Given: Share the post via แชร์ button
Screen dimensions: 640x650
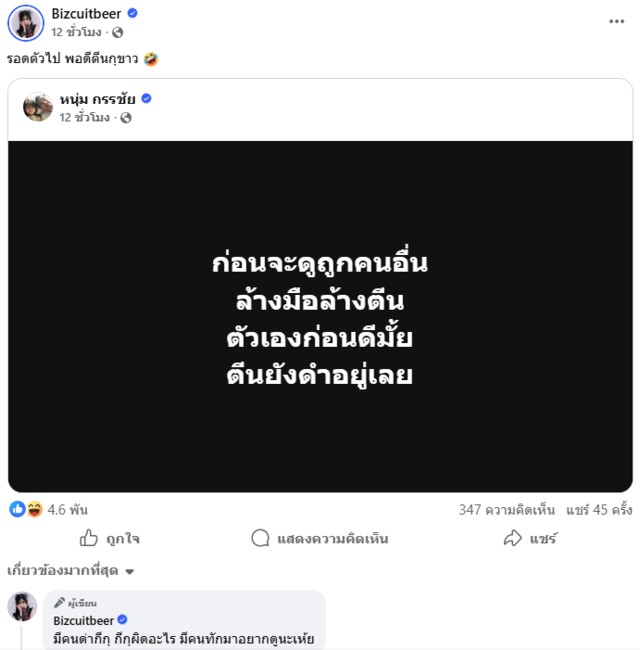Looking at the screenshot, I should click(x=530, y=538).
